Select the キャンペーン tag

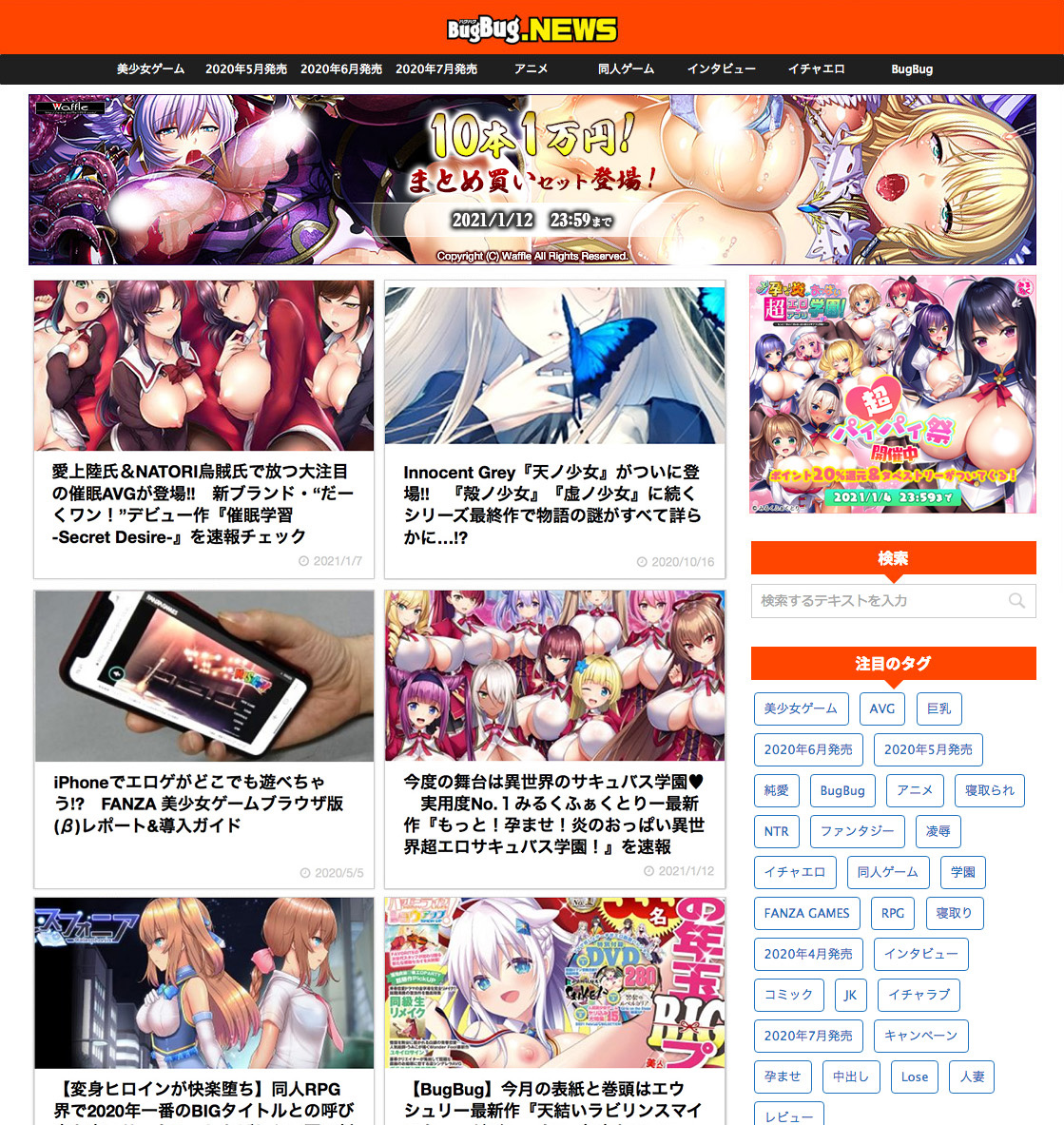click(920, 1036)
